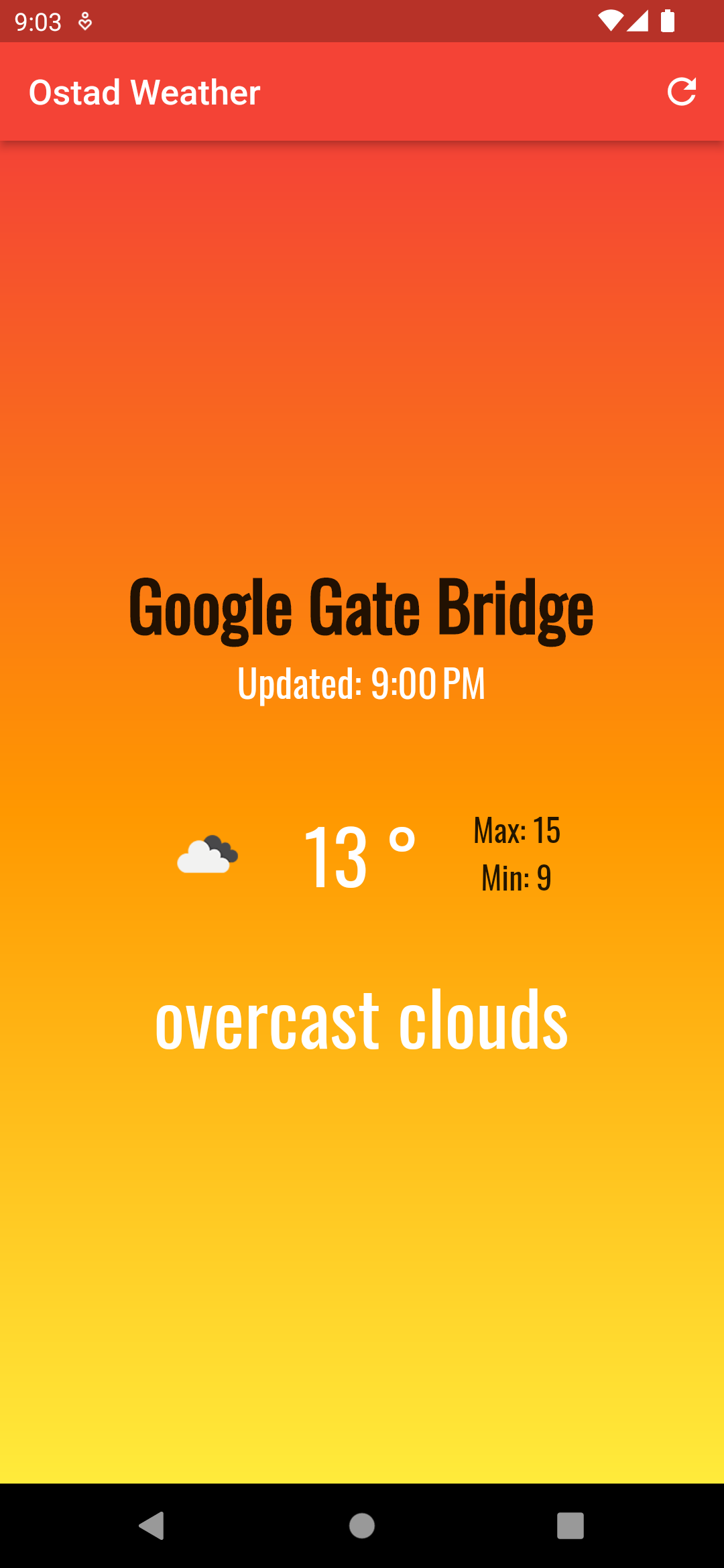Tap the notification icon next to the clock
This screenshot has height=1568, width=724.
[x=84, y=21]
